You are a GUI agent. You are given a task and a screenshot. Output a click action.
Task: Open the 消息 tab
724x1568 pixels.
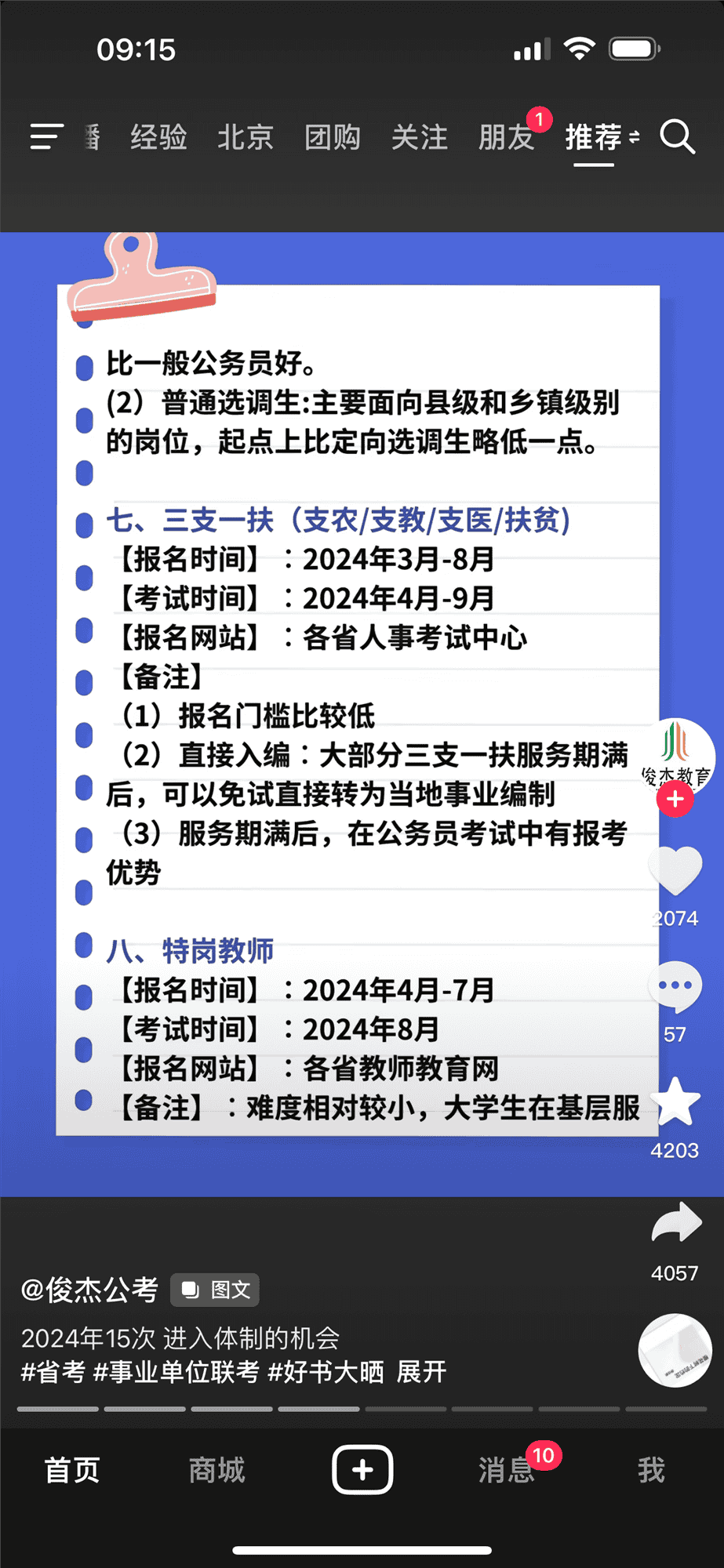pyautogui.click(x=507, y=1470)
